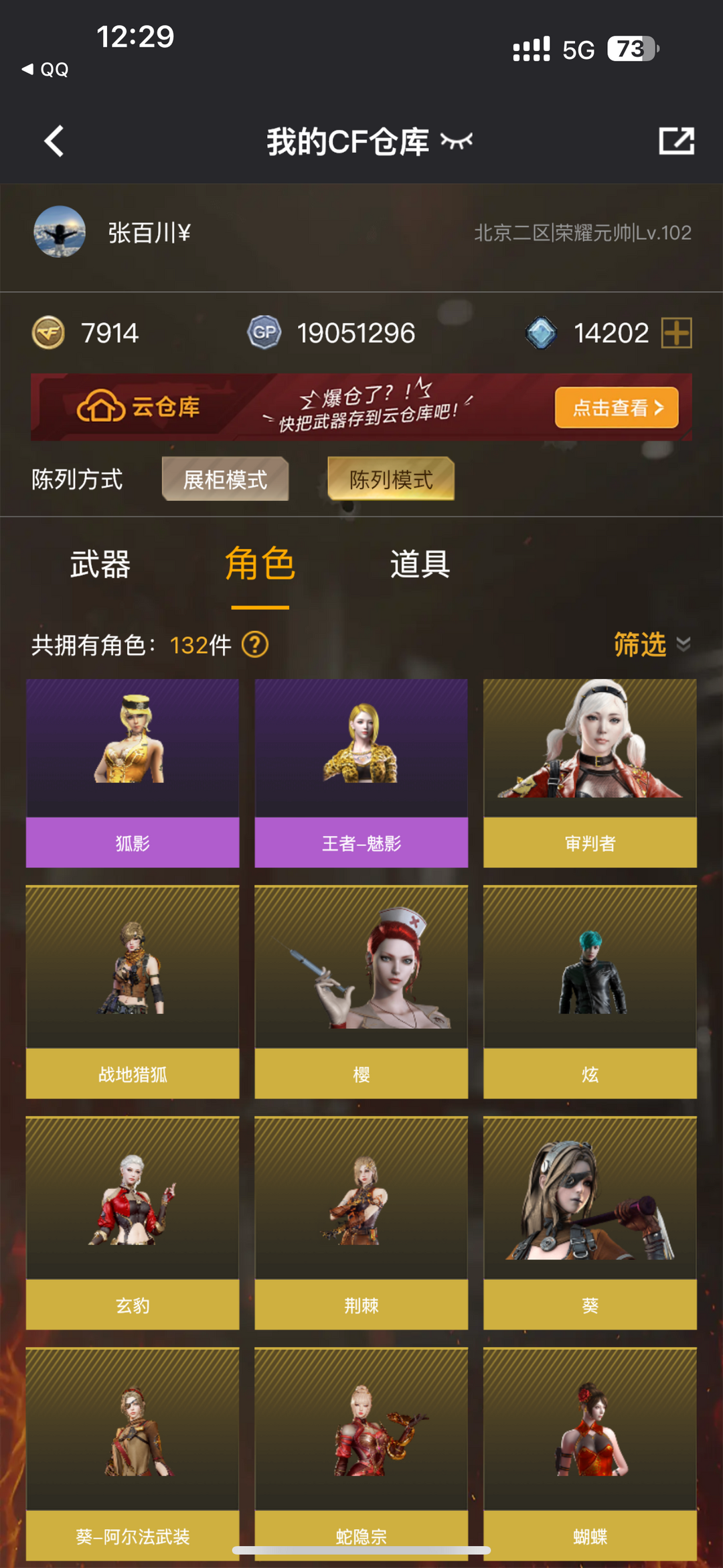Return to QQ via the status bar link

coord(46,69)
